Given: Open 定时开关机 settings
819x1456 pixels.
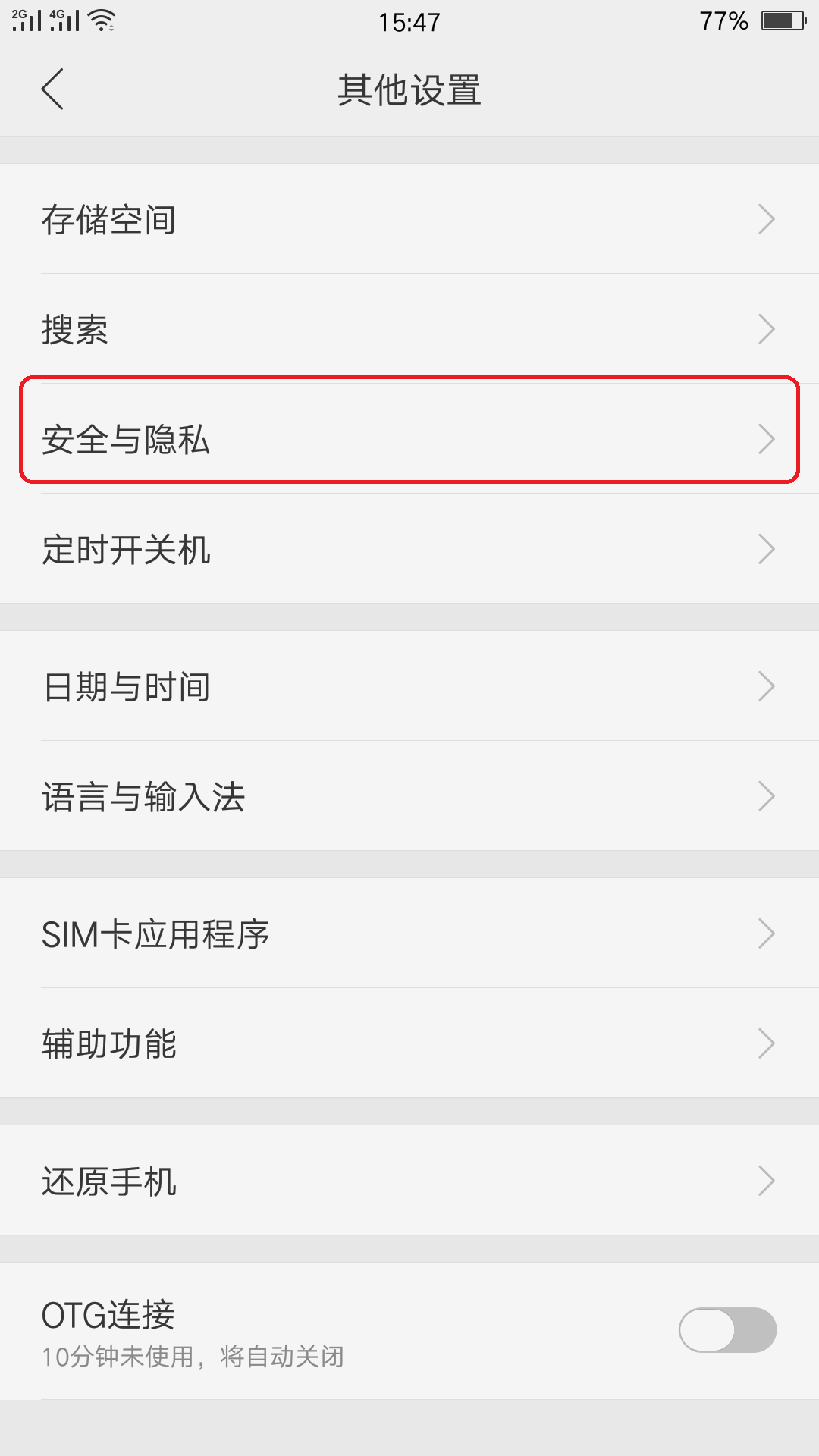Looking at the screenshot, I should [x=409, y=549].
